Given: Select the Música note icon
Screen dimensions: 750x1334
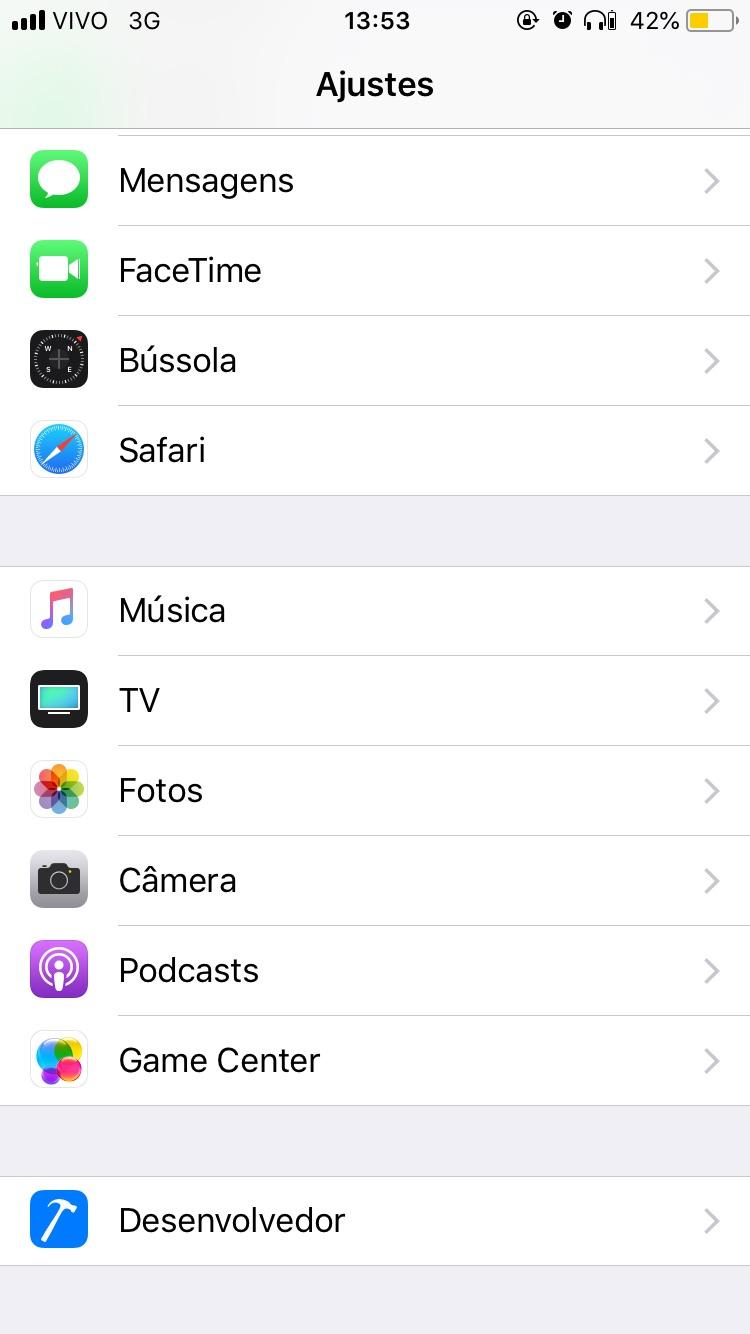Looking at the screenshot, I should click(x=58, y=609).
